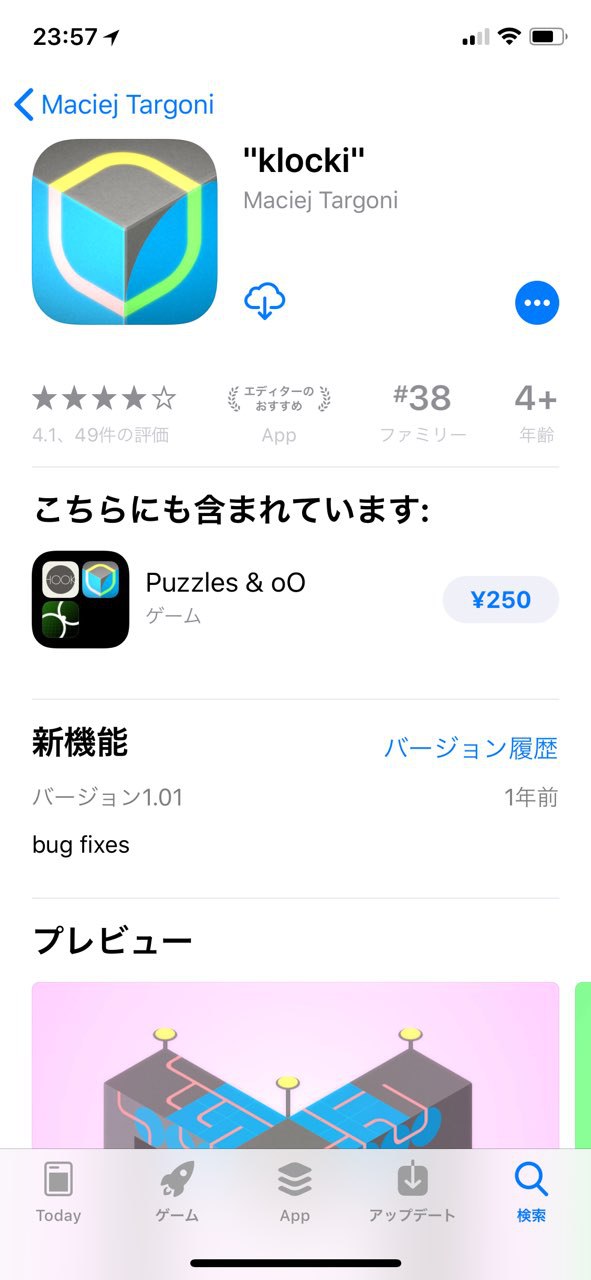The image size is (591, 1280).
Task: Tap the star rating summary
Action: pyautogui.click(x=104, y=414)
